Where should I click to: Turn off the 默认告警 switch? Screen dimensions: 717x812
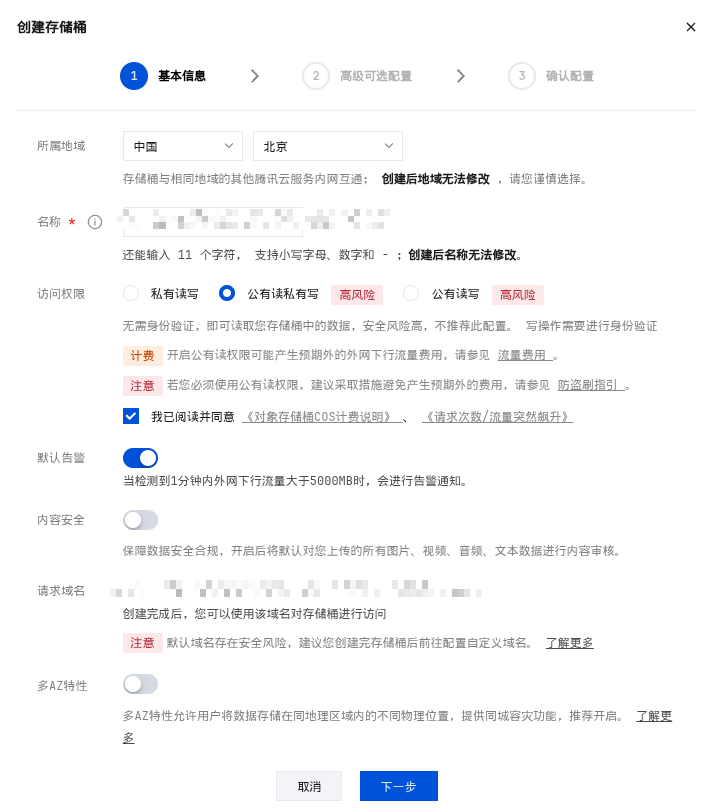point(140,458)
